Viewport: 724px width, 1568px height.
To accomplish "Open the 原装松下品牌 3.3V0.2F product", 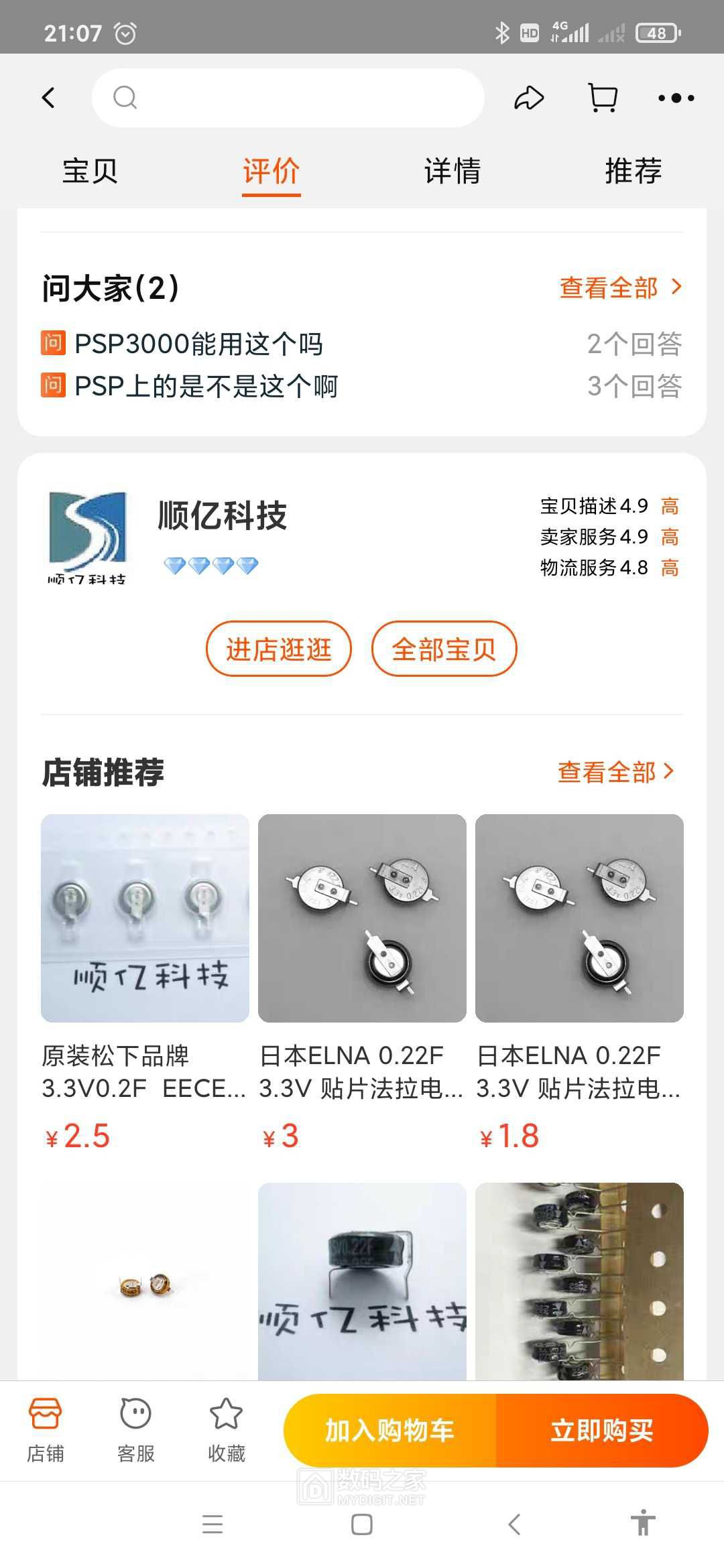I will [145, 918].
